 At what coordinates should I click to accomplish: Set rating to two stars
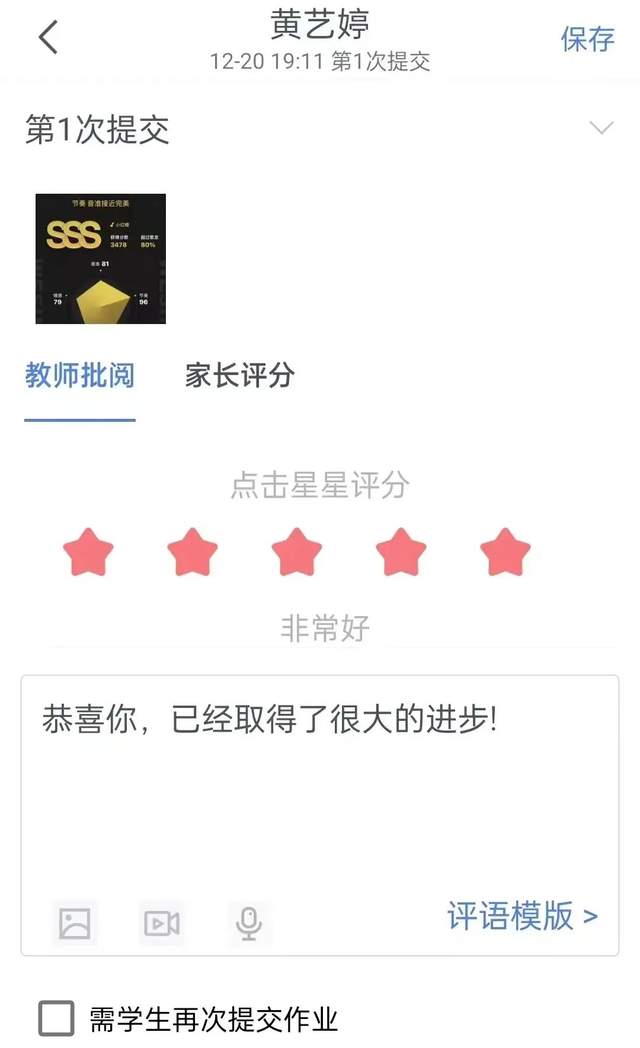click(x=193, y=553)
